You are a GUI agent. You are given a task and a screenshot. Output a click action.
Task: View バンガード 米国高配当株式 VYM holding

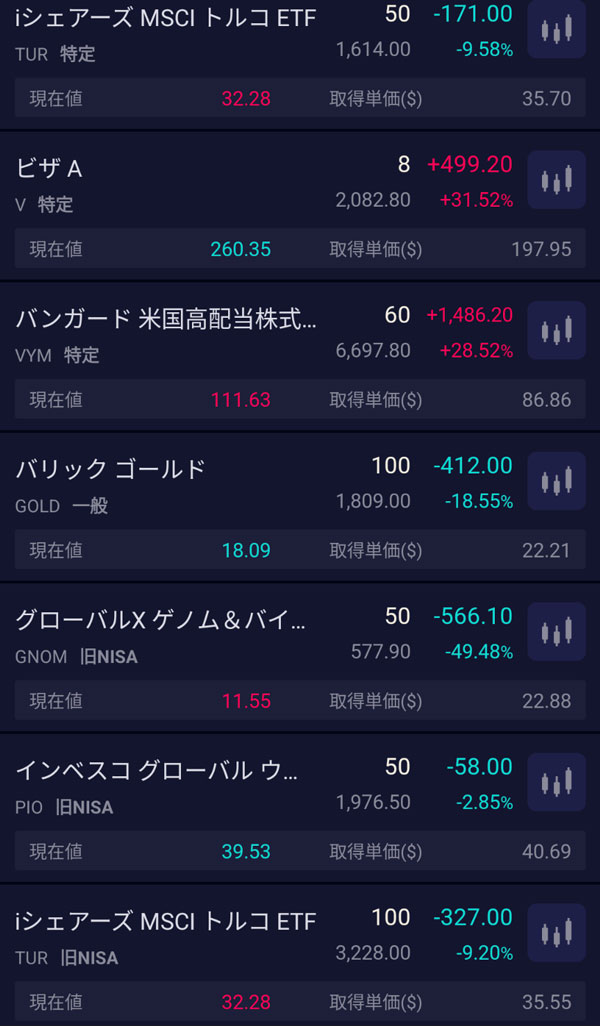click(x=200, y=336)
